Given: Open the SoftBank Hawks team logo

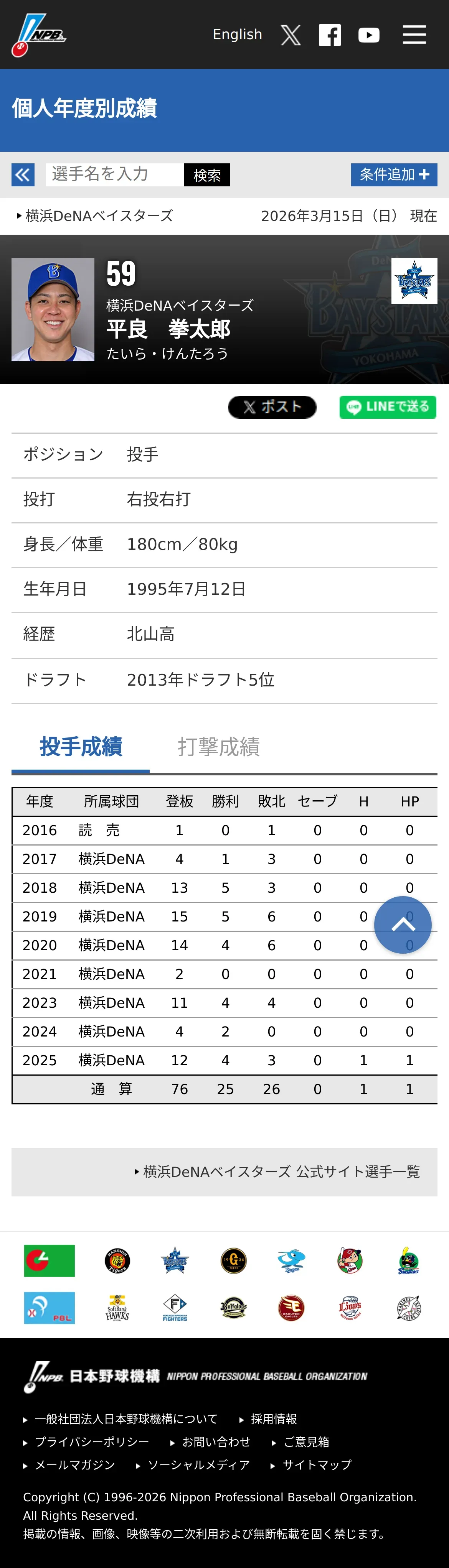Looking at the screenshot, I should 117,1308.
